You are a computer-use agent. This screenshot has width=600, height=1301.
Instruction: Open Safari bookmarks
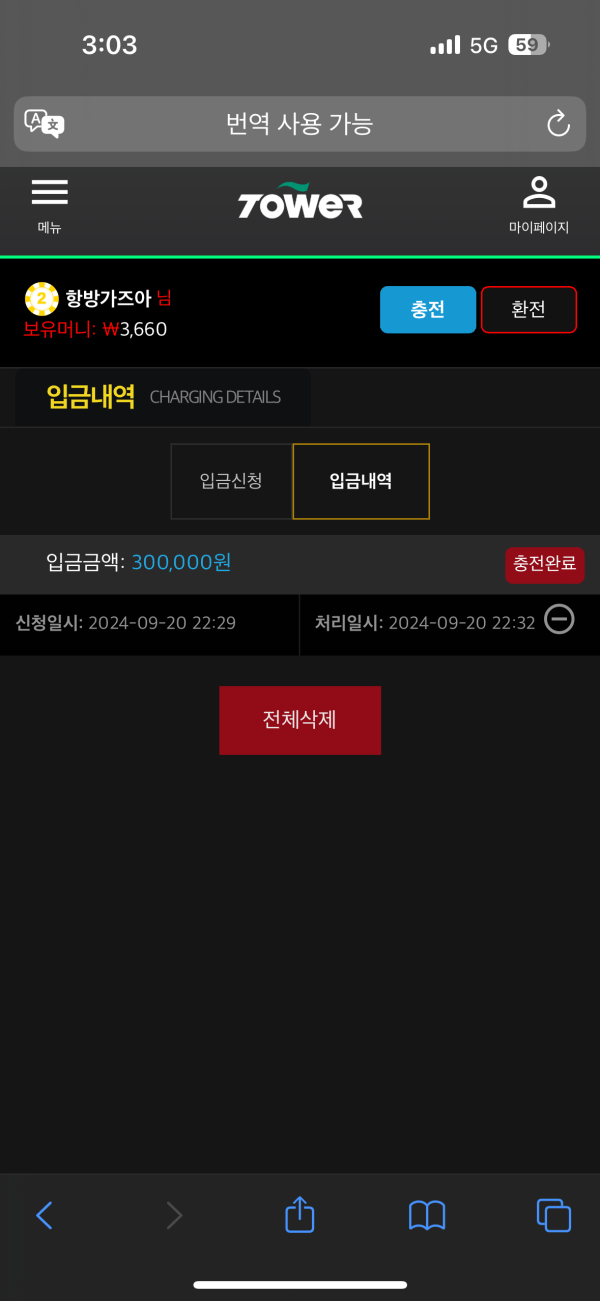coord(427,1215)
